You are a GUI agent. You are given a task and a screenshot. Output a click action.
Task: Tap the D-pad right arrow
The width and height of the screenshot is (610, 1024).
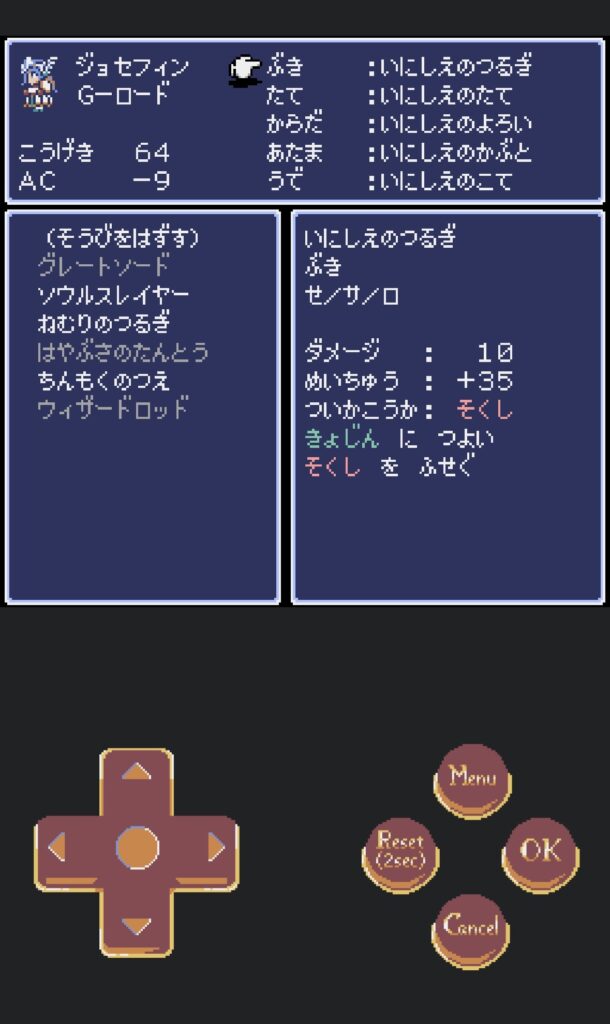tap(215, 849)
